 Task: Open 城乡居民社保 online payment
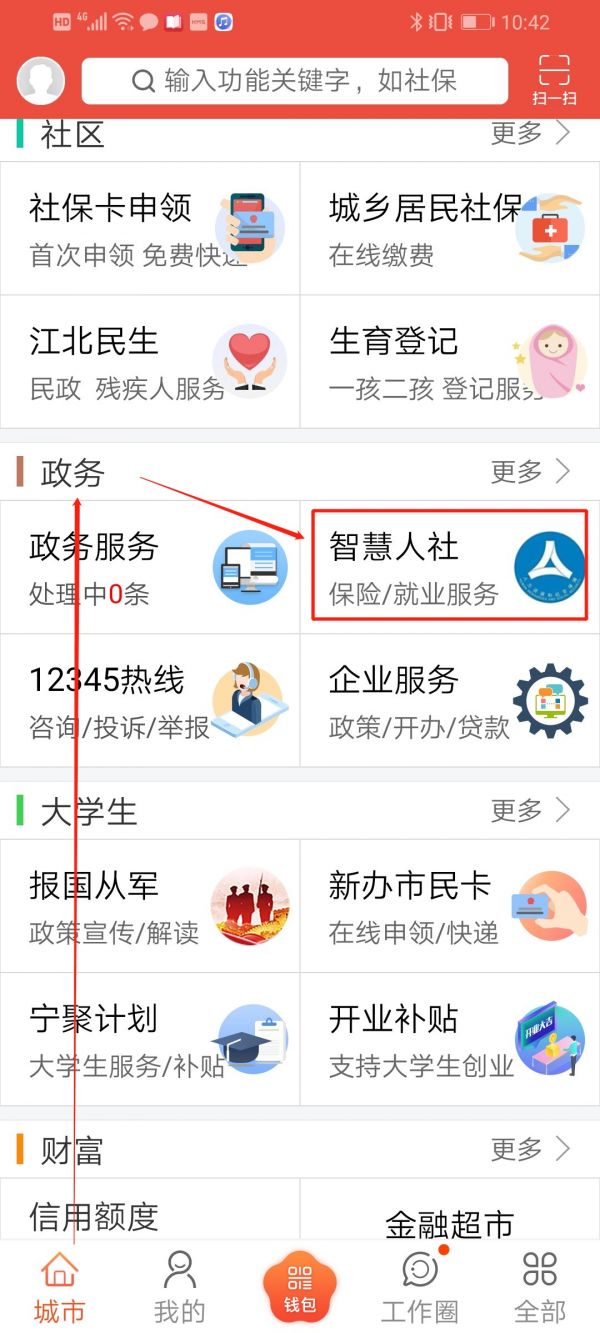[450, 228]
